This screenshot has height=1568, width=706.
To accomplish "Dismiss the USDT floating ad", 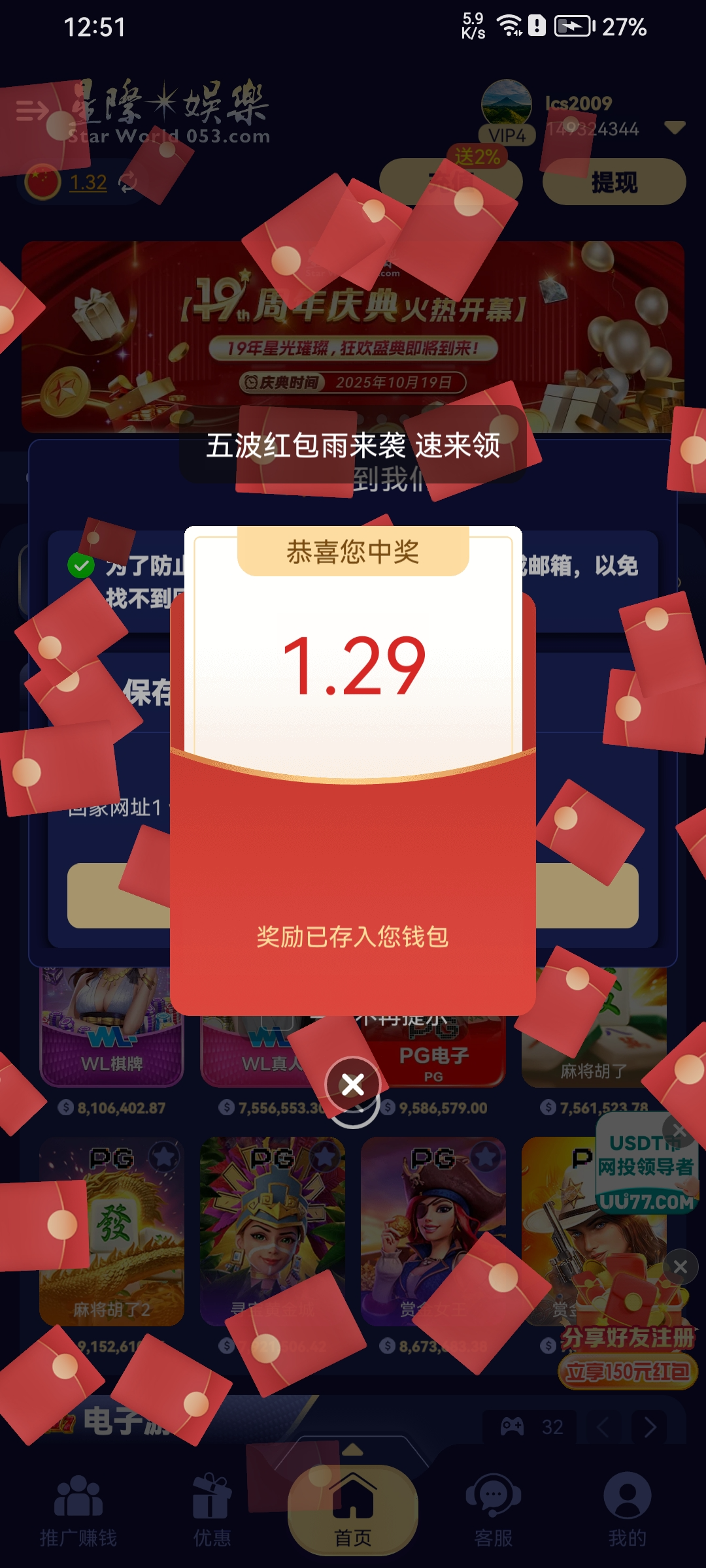I will coord(679,1130).
